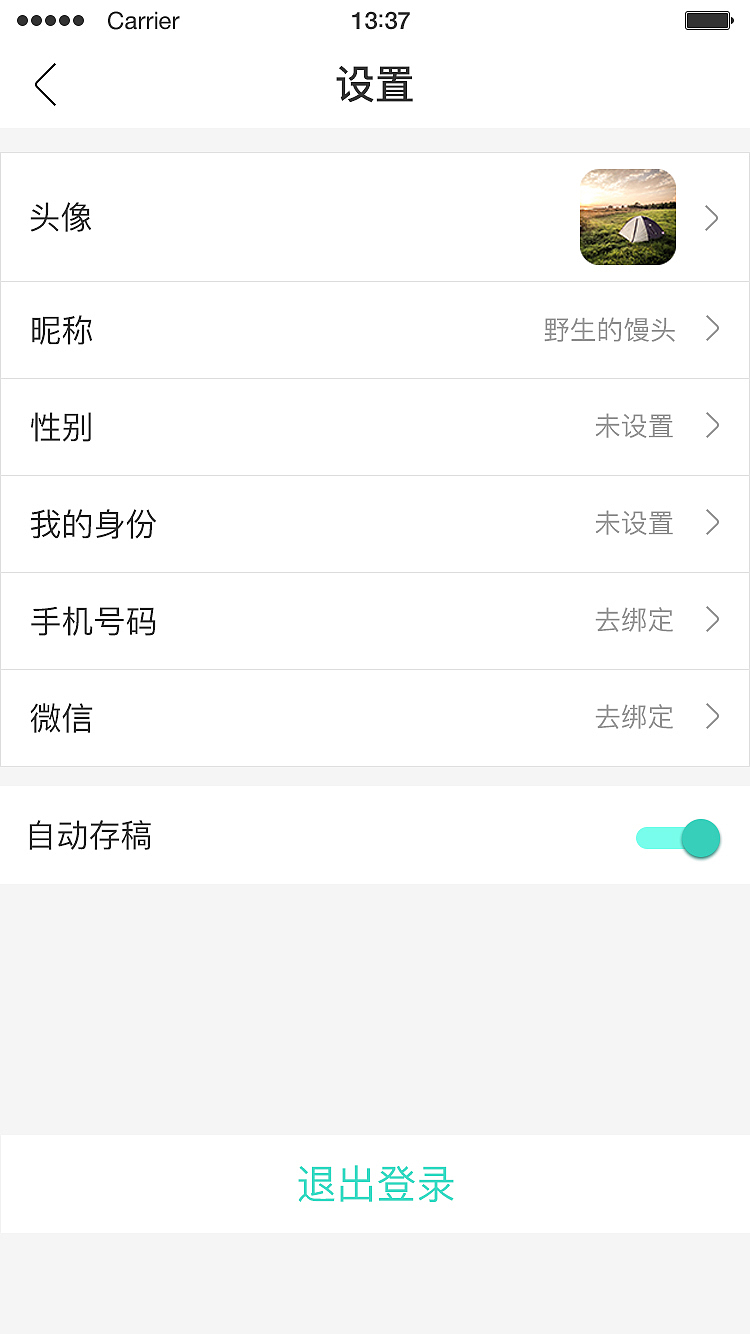
Task: Go back from the 设置 page
Action: tap(45, 85)
